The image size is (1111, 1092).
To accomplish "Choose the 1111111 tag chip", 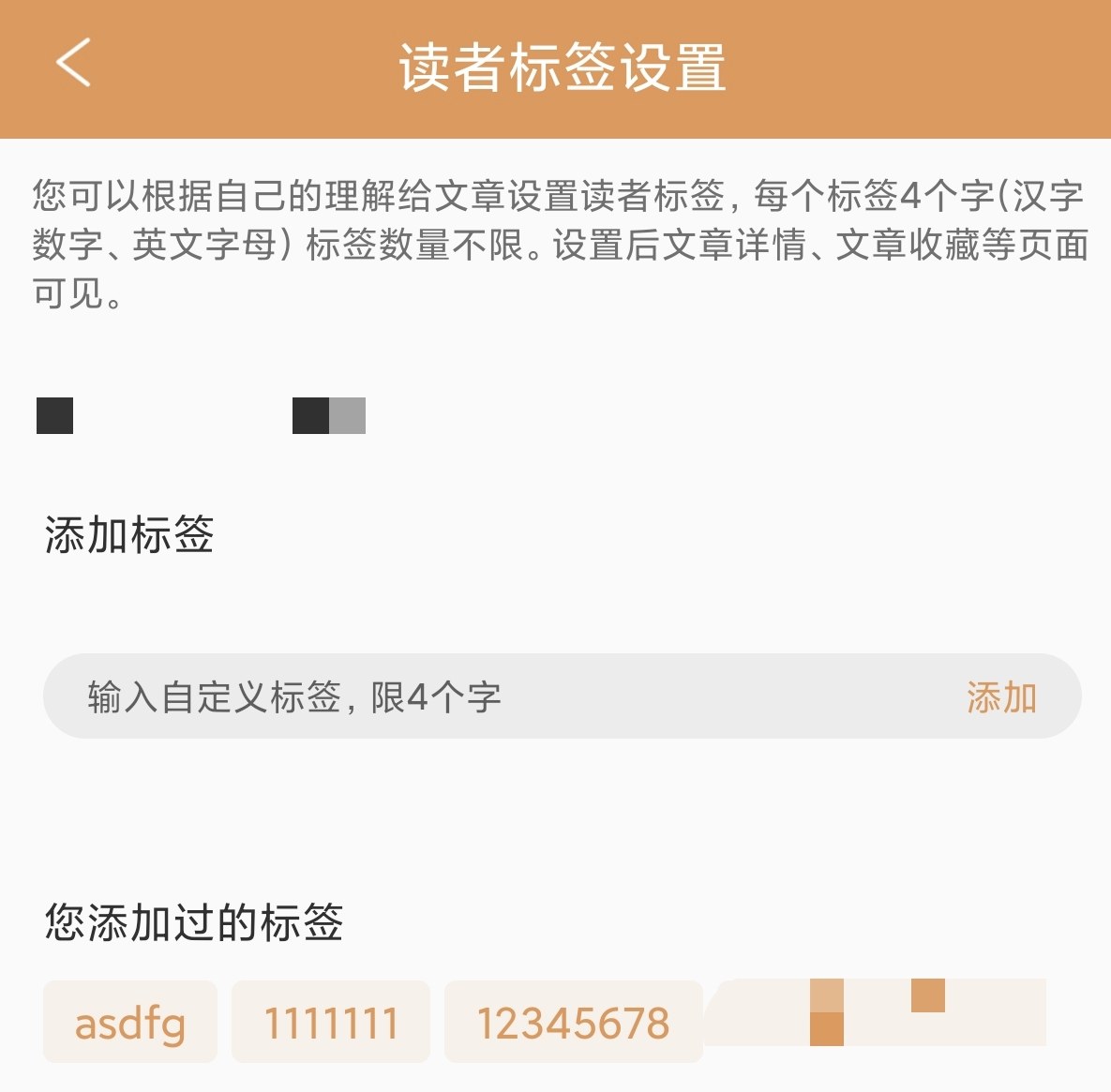I will pyautogui.click(x=331, y=1022).
